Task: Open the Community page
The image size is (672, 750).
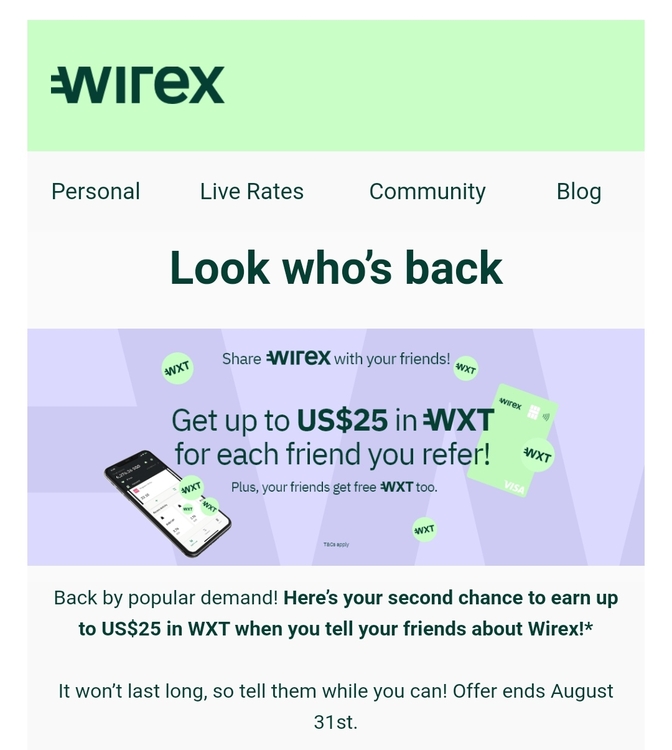Action: [x=427, y=191]
